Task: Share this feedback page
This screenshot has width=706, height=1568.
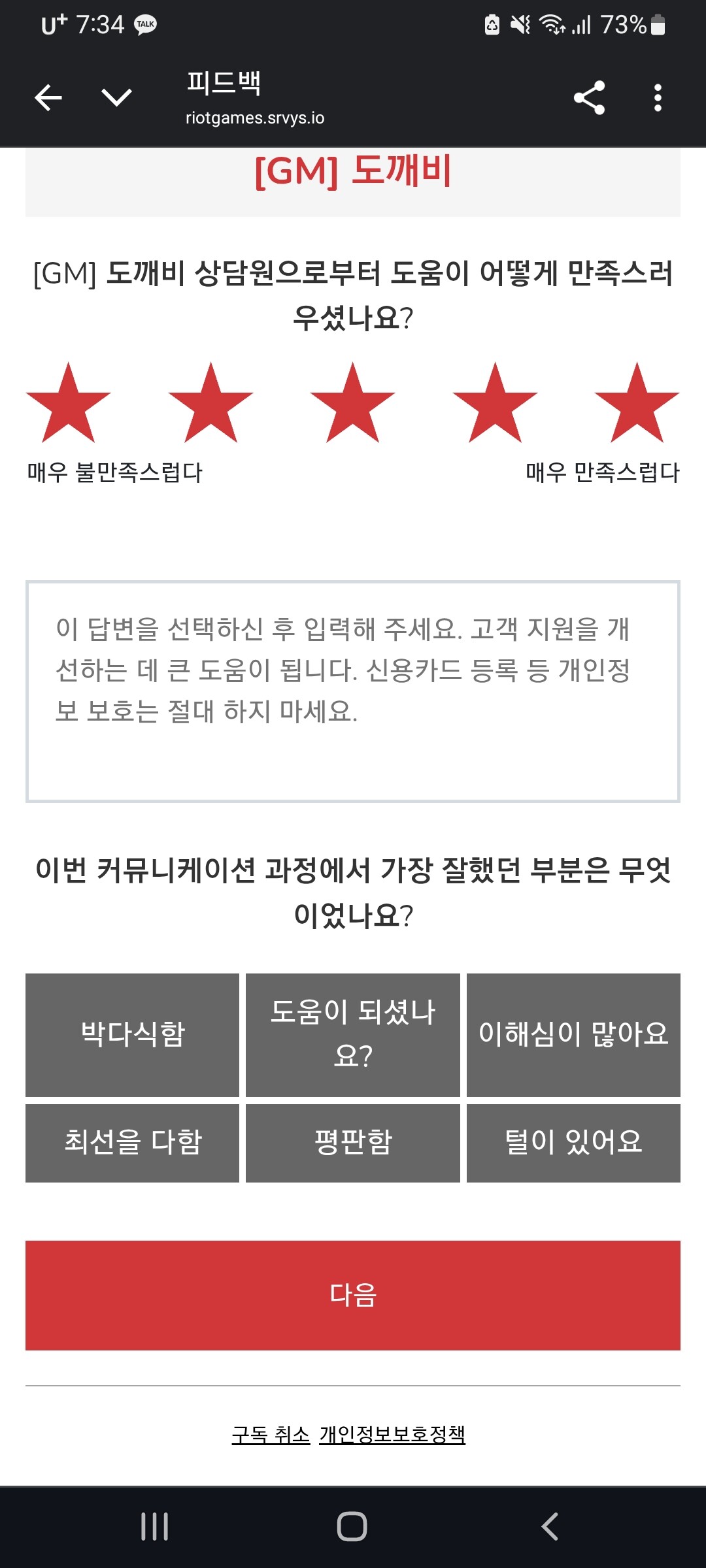Action: 589,98
